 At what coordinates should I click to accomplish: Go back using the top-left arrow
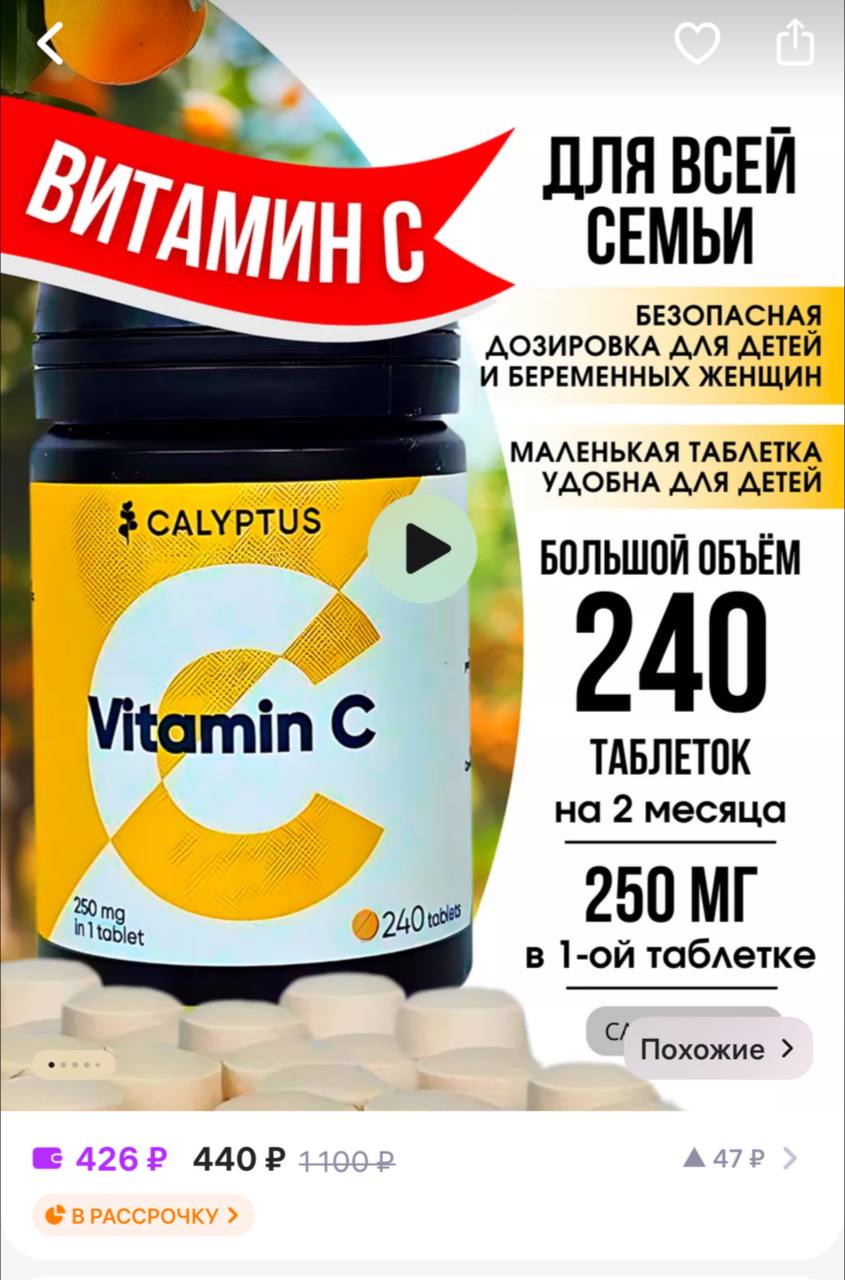pyautogui.click(x=50, y=44)
